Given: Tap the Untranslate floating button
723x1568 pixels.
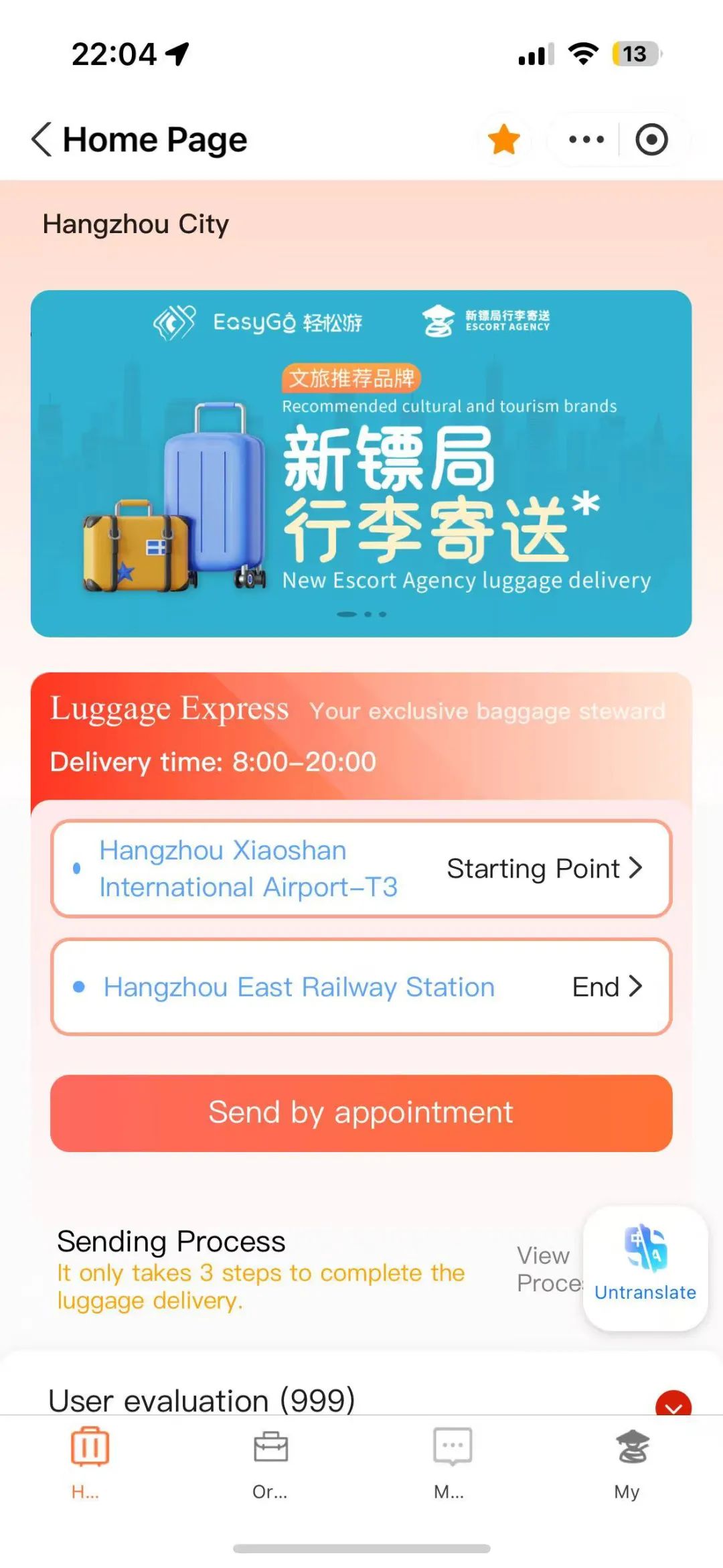Looking at the screenshot, I should [645, 1267].
